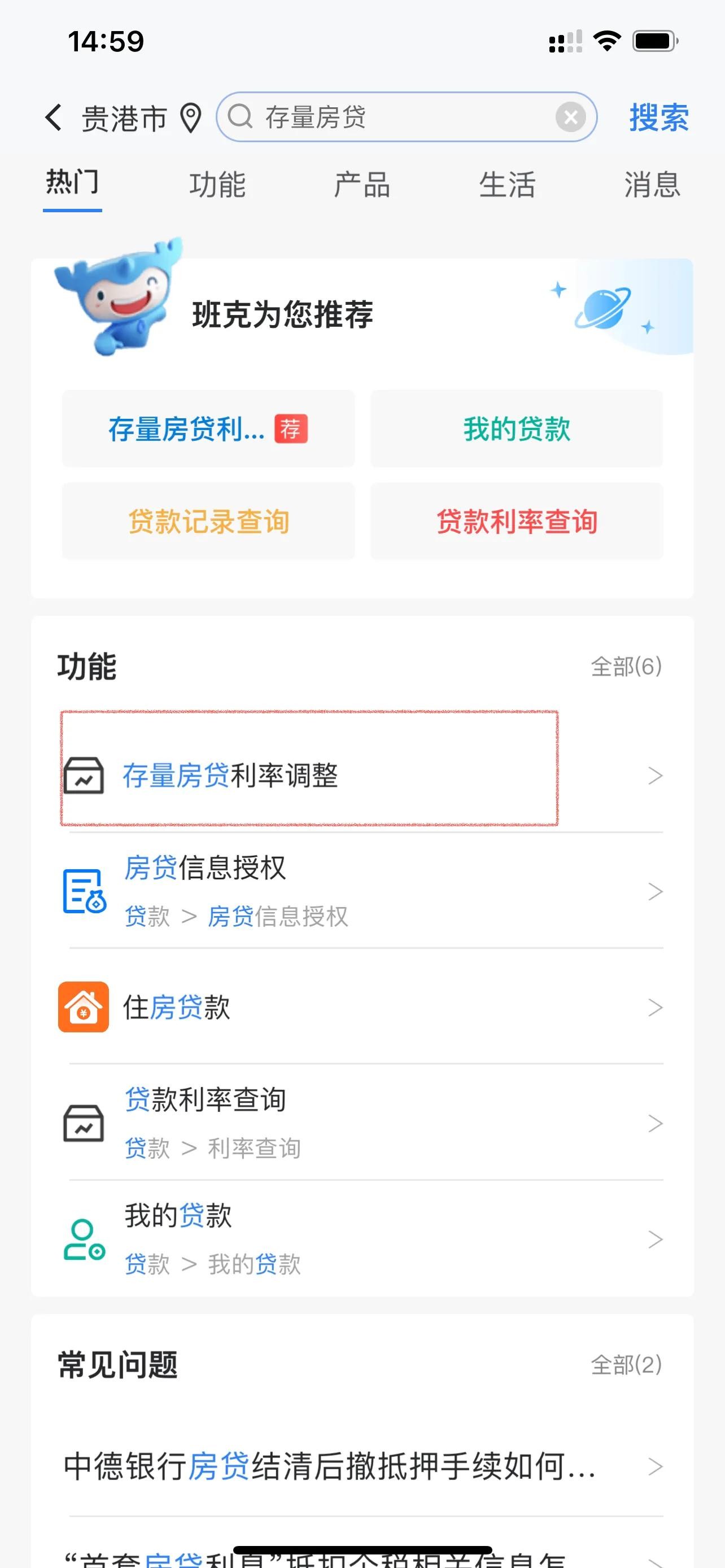Select the 热门 tab
This screenshot has width=725, height=1568.
click(72, 183)
